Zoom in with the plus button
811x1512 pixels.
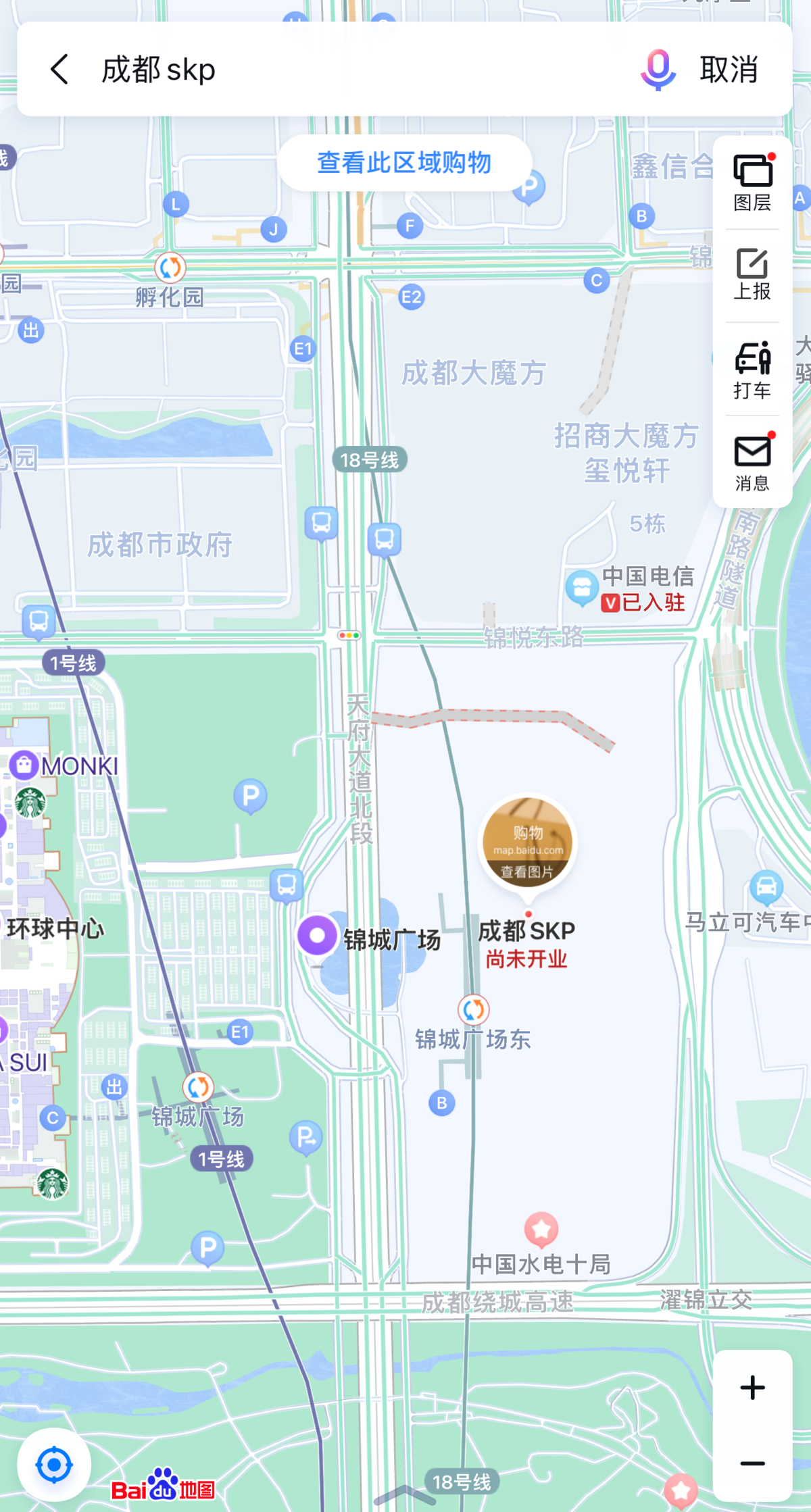click(x=752, y=1388)
